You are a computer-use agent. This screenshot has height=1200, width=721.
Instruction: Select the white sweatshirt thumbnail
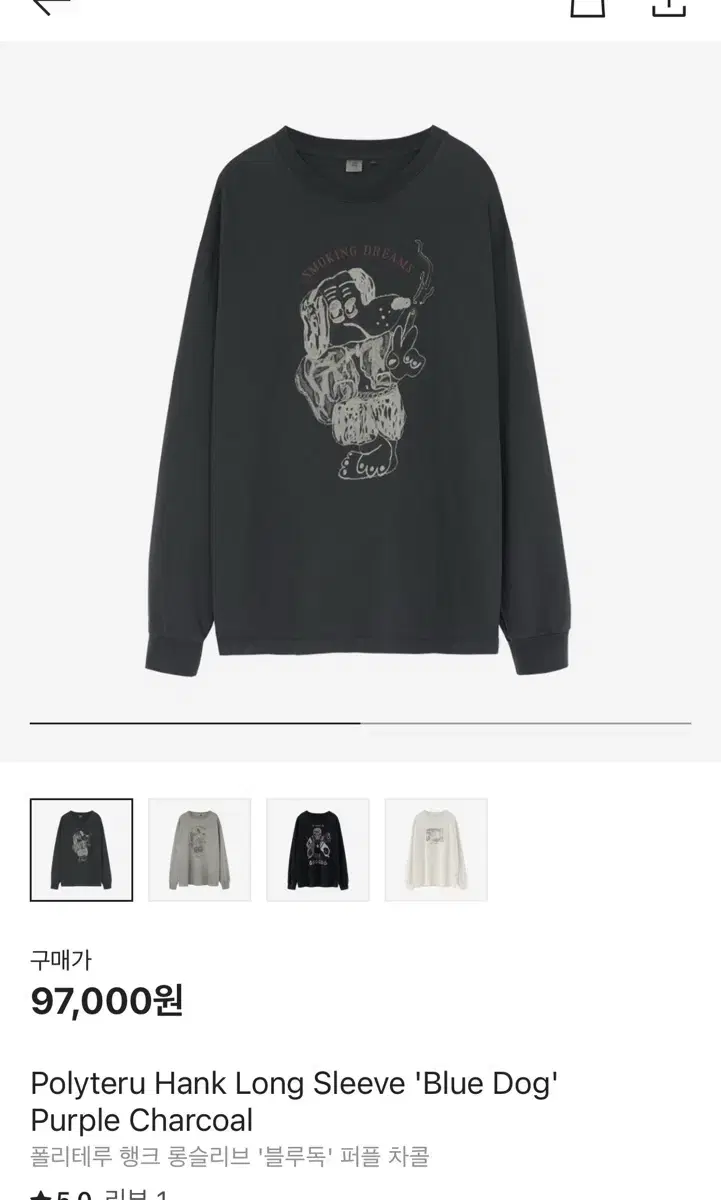(x=436, y=850)
